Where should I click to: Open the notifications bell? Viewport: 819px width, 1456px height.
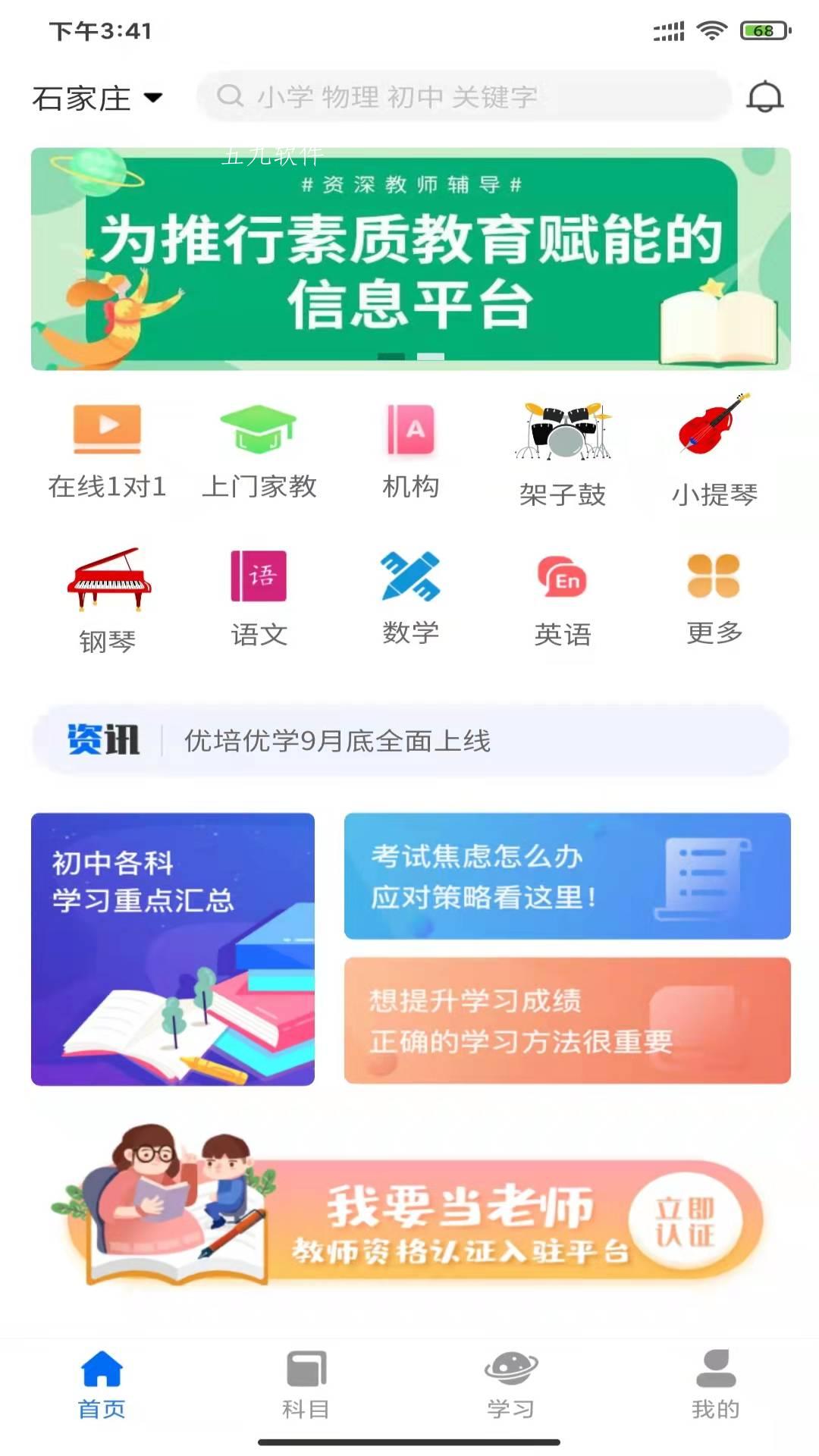[x=764, y=97]
